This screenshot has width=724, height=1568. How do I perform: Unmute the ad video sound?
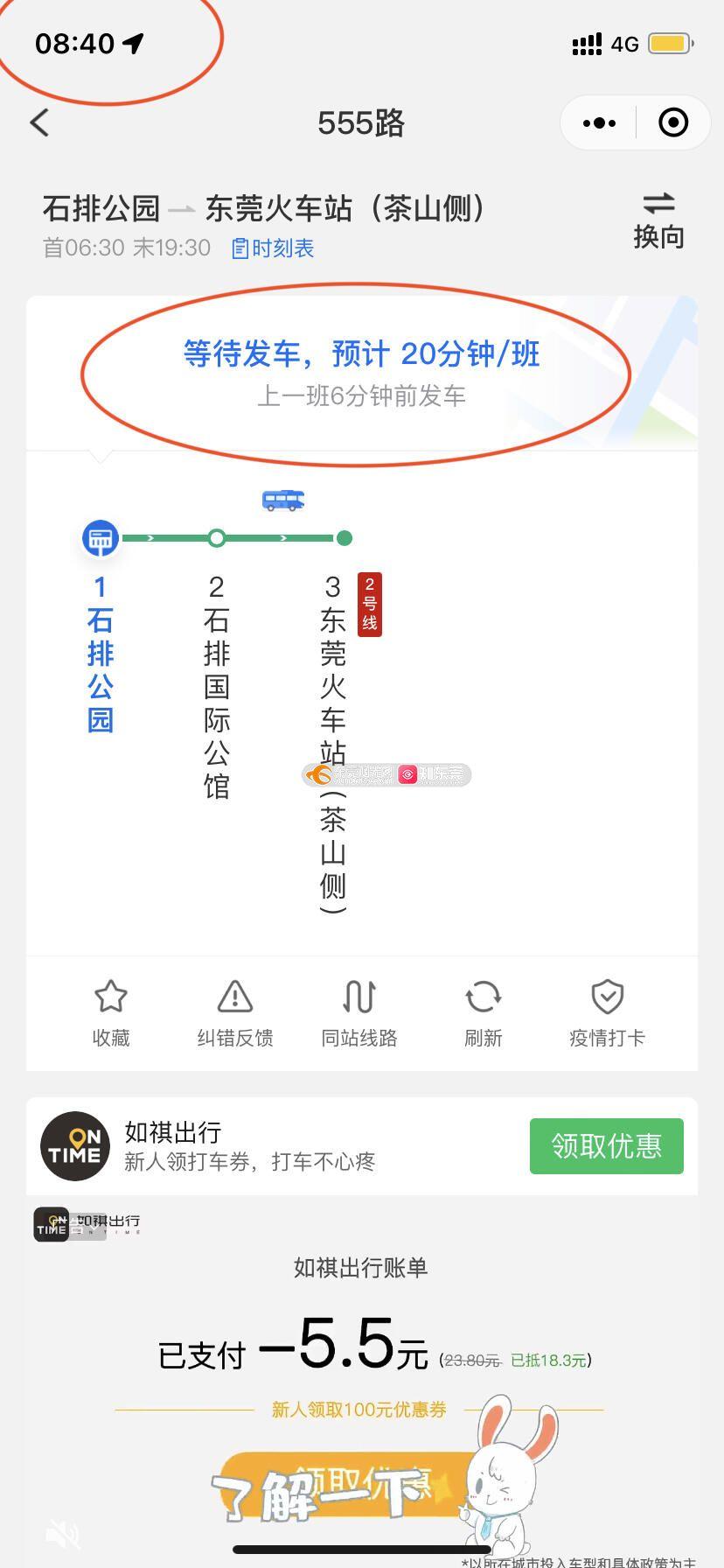click(x=61, y=1533)
